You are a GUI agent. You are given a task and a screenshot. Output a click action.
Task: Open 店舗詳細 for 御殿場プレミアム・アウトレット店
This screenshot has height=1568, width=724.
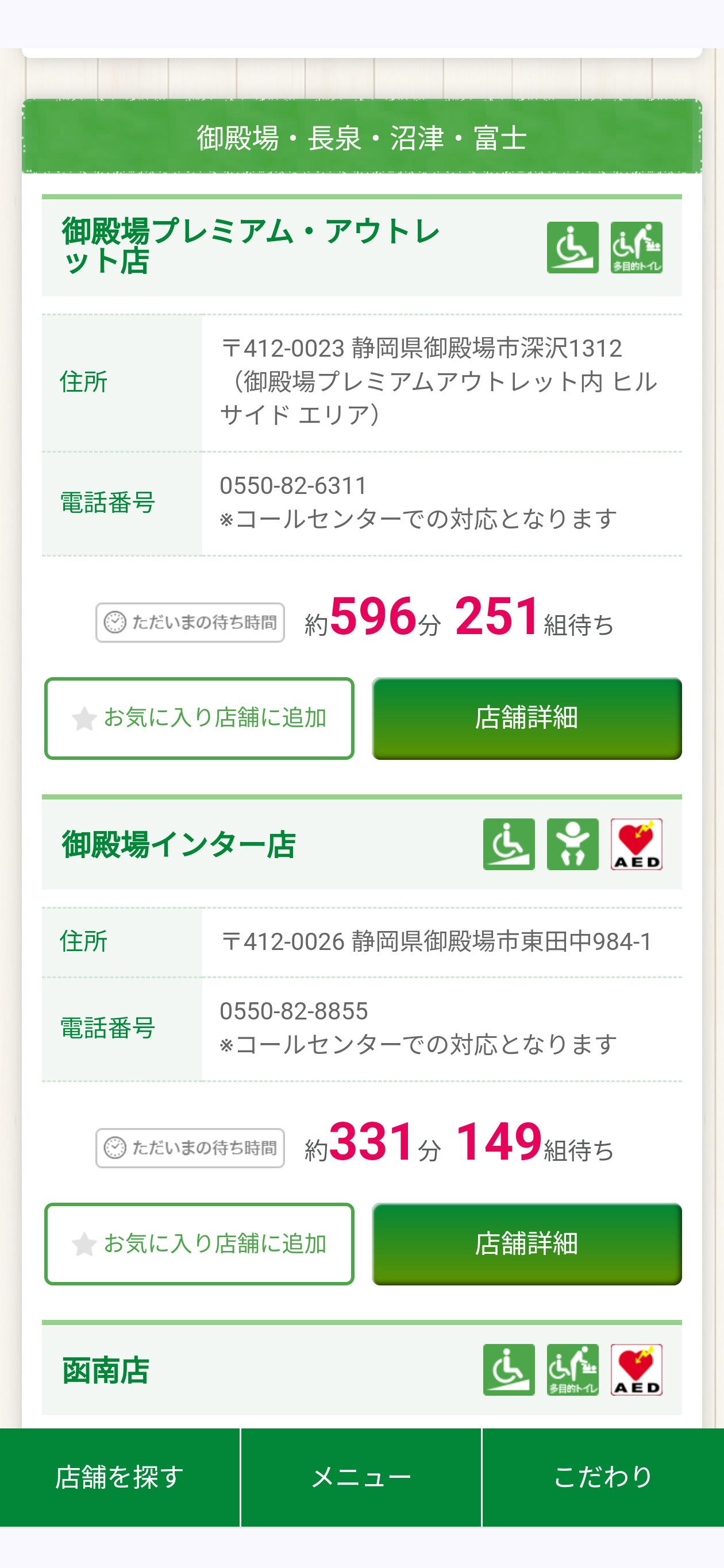527,719
